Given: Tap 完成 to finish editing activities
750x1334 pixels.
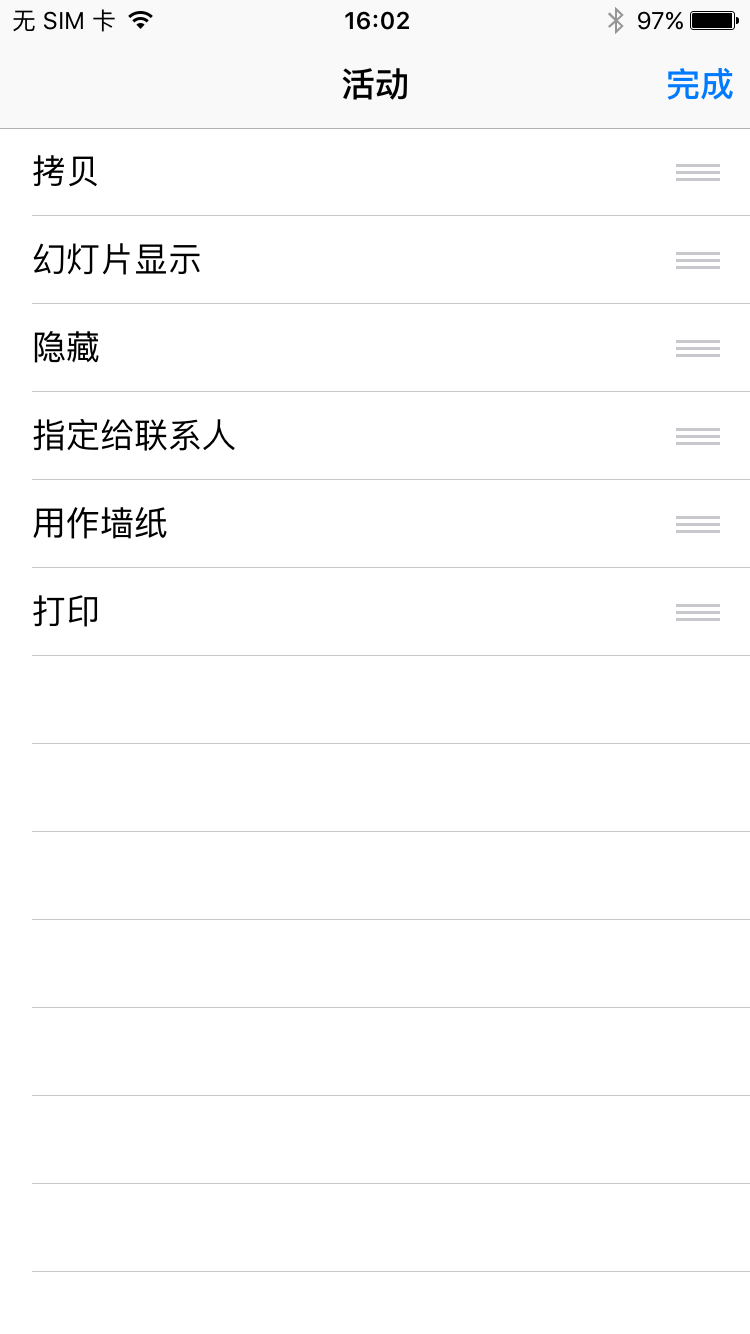Looking at the screenshot, I should tap(699, 85).
